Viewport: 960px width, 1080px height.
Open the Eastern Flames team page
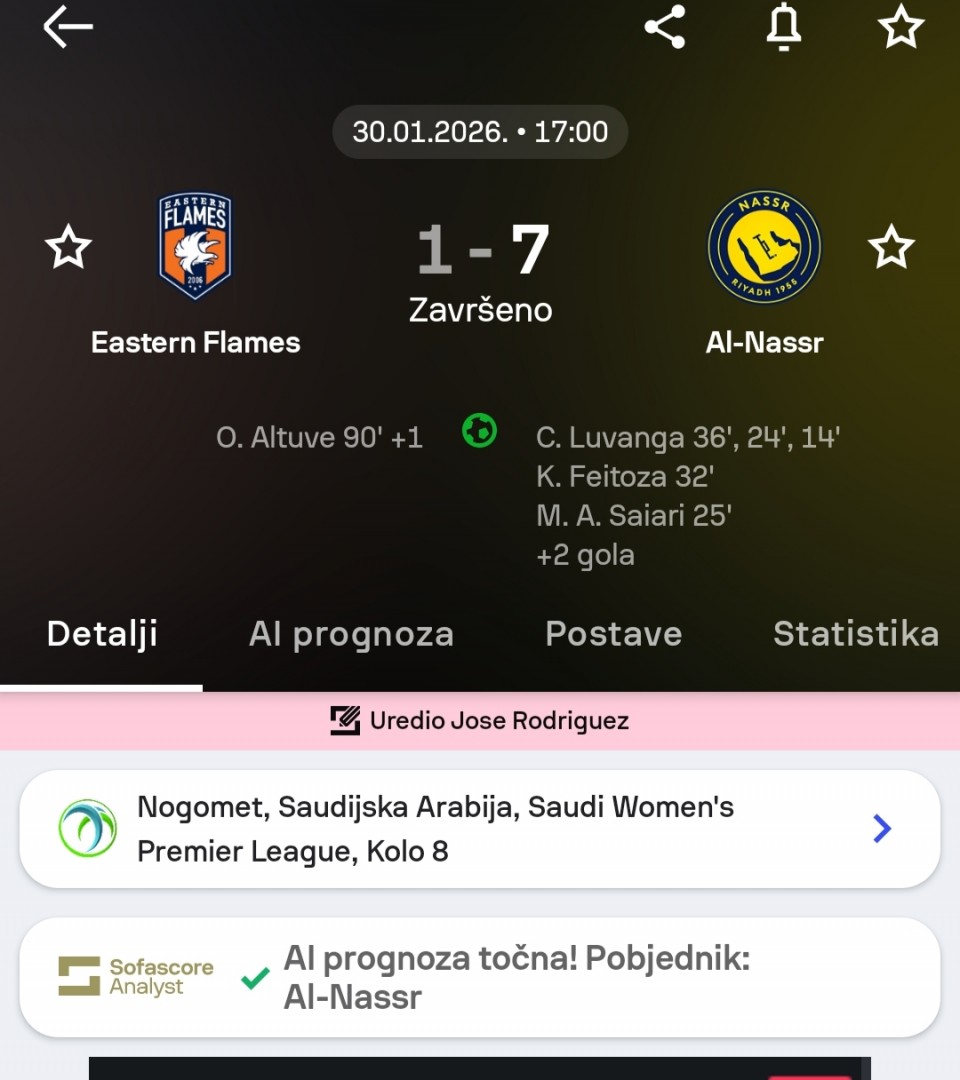click(196, 248)
